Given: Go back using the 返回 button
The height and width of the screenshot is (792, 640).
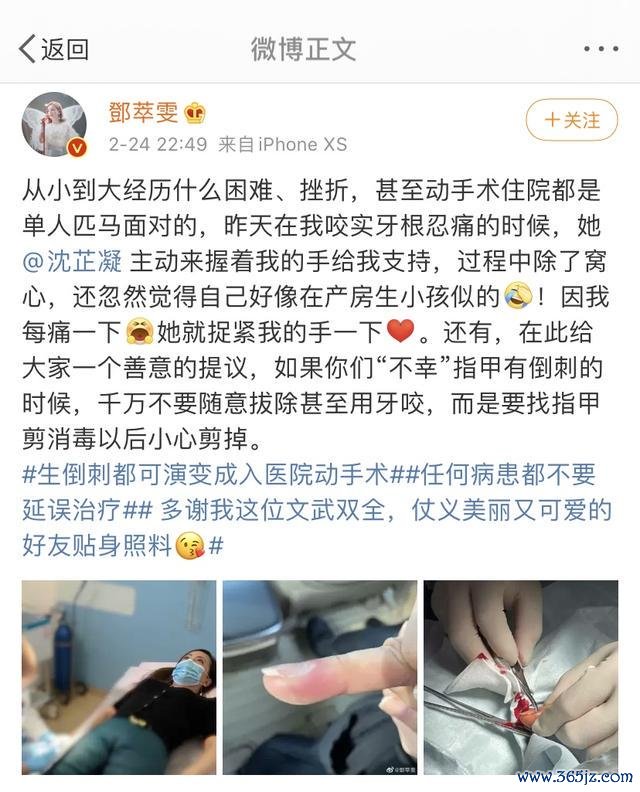Looking at the screenshot, I should (x=54, y=48).
